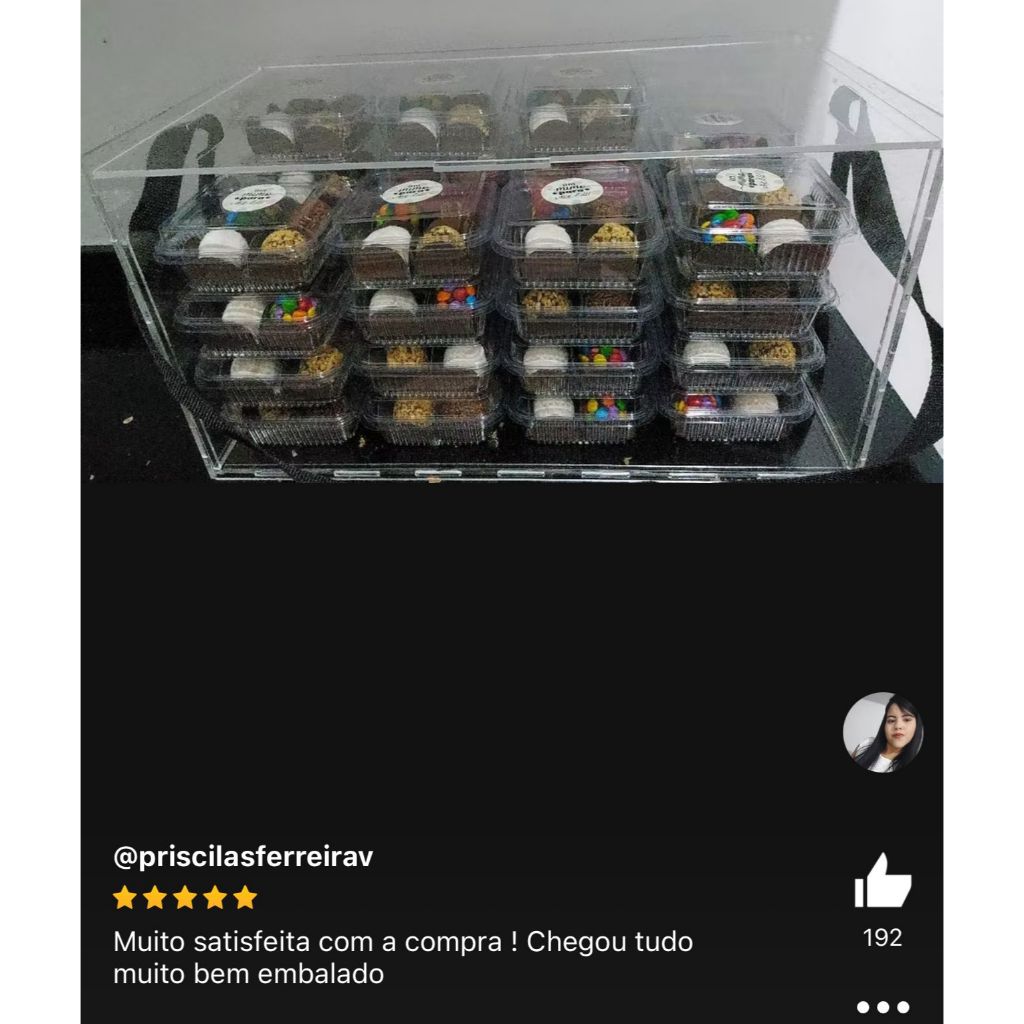Like the review by priscilasferreirav
This screenshot has height=1024, width=1024.
coord(882,880)
